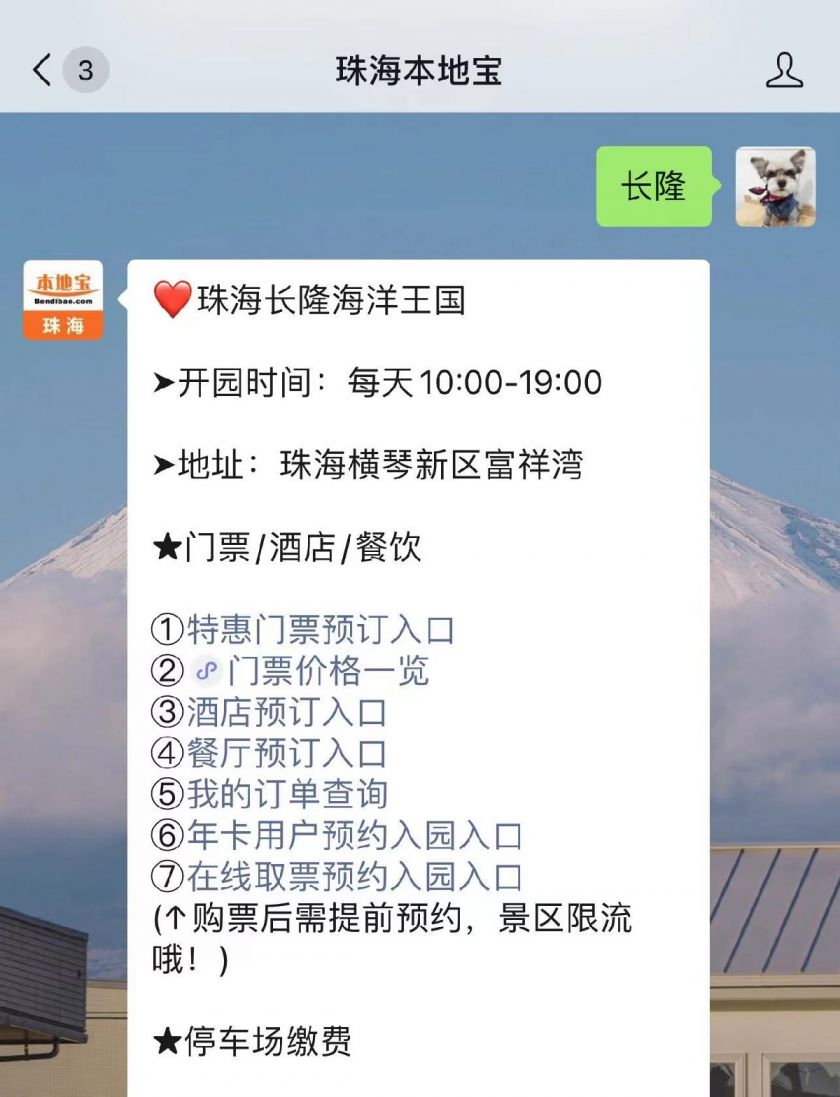
Task: Open 门票价格一览 link
Action: [x=327, y=671]
